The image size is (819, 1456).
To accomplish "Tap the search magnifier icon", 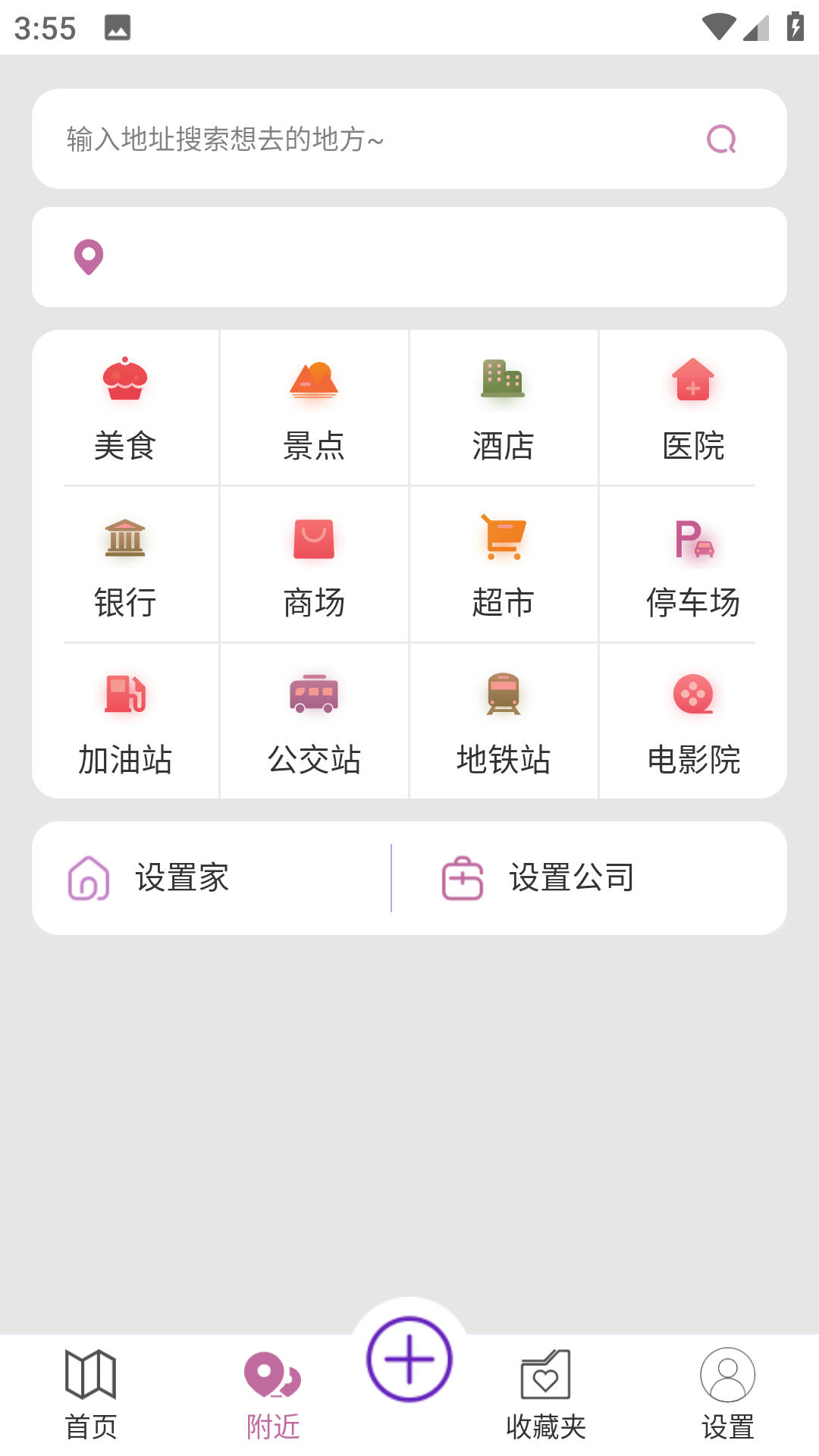I will coord(721,140).
